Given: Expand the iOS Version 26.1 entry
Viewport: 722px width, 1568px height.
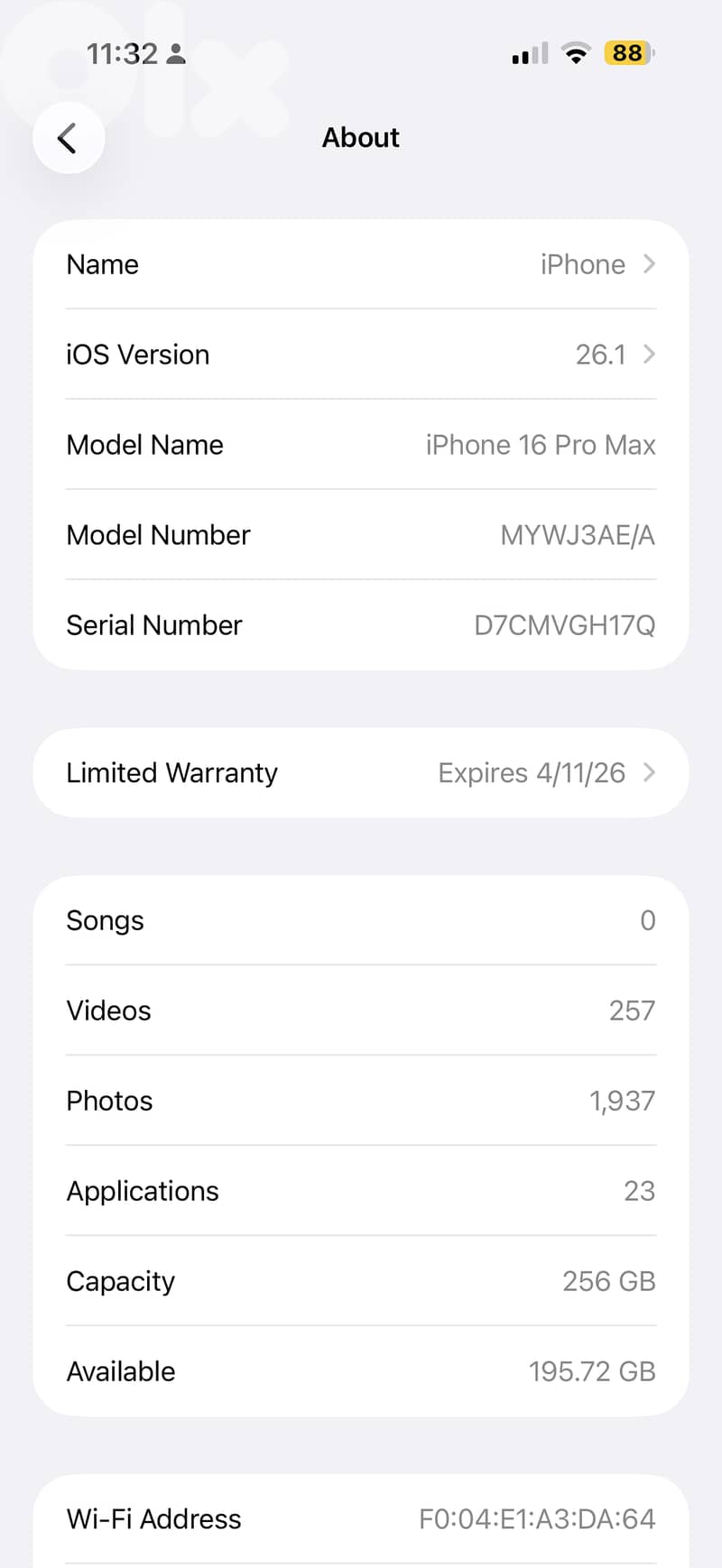Looking at the screenshot, I should (361, 355).
